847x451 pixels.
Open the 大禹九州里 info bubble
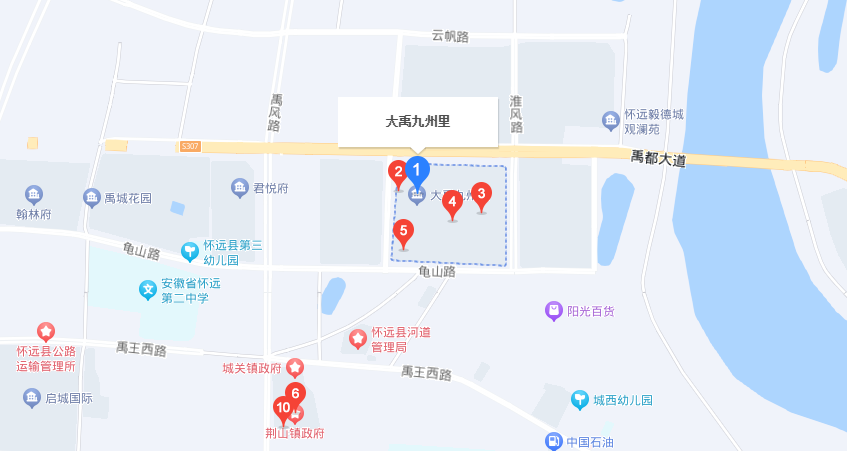[417, 122]
